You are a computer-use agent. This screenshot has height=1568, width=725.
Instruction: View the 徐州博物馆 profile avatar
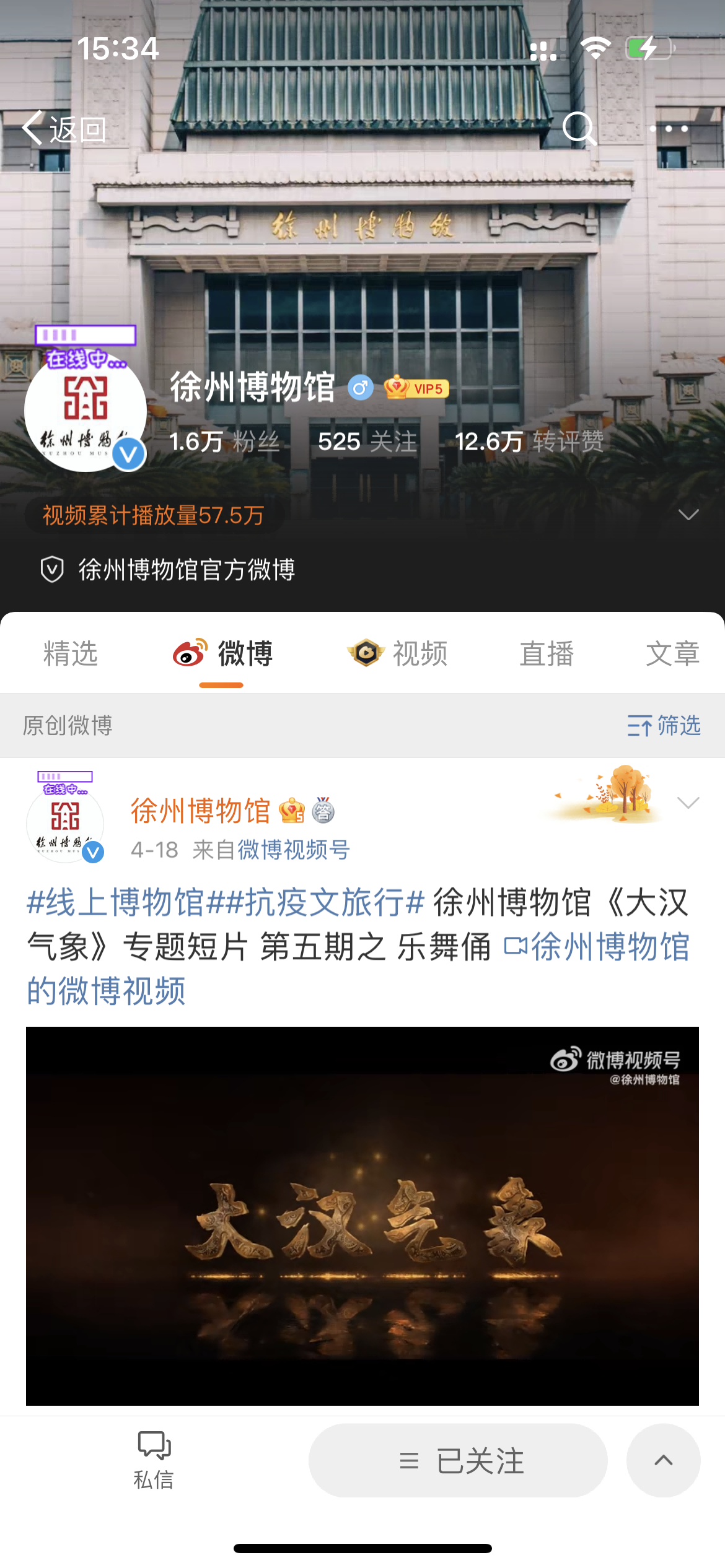pos(86,410)
